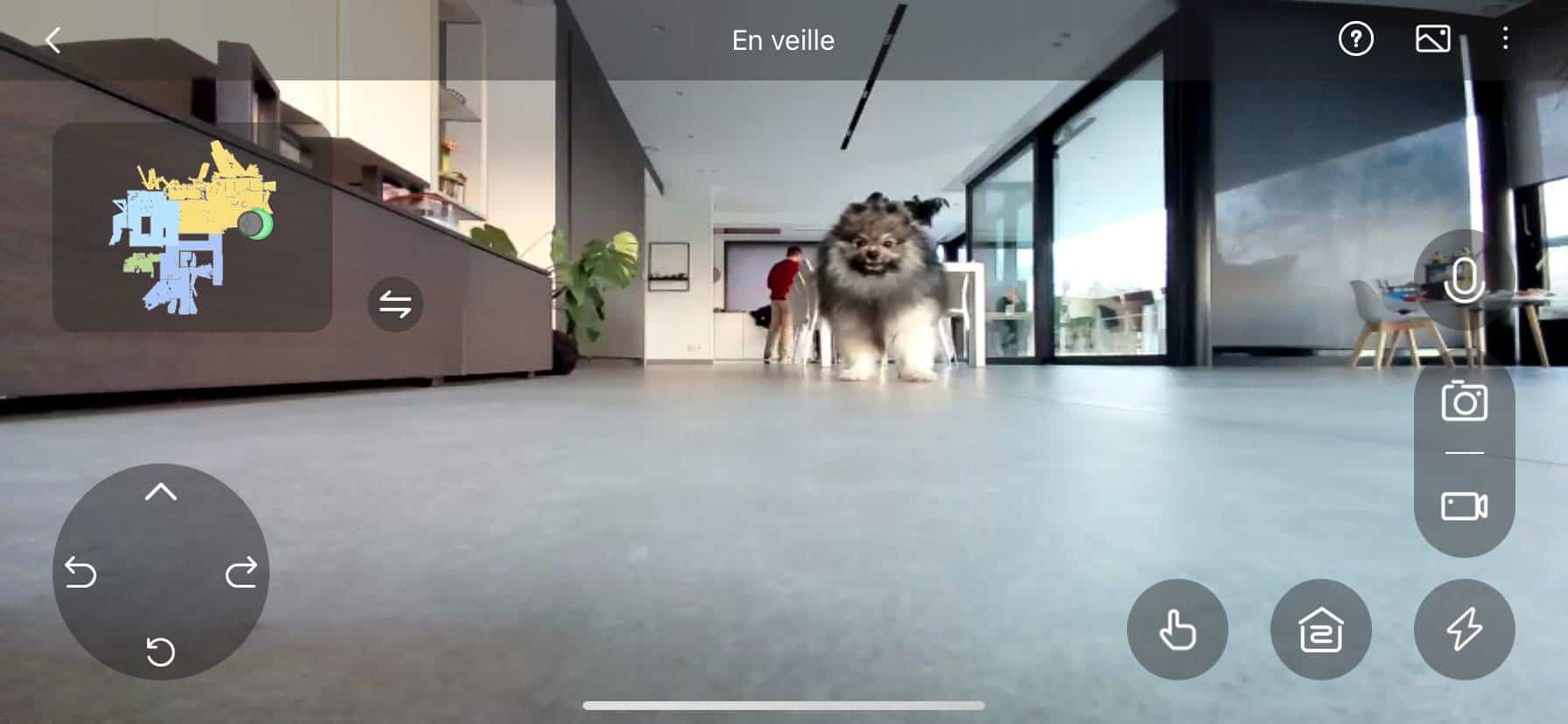Activate the microphone to talk

click(1464, 280)
